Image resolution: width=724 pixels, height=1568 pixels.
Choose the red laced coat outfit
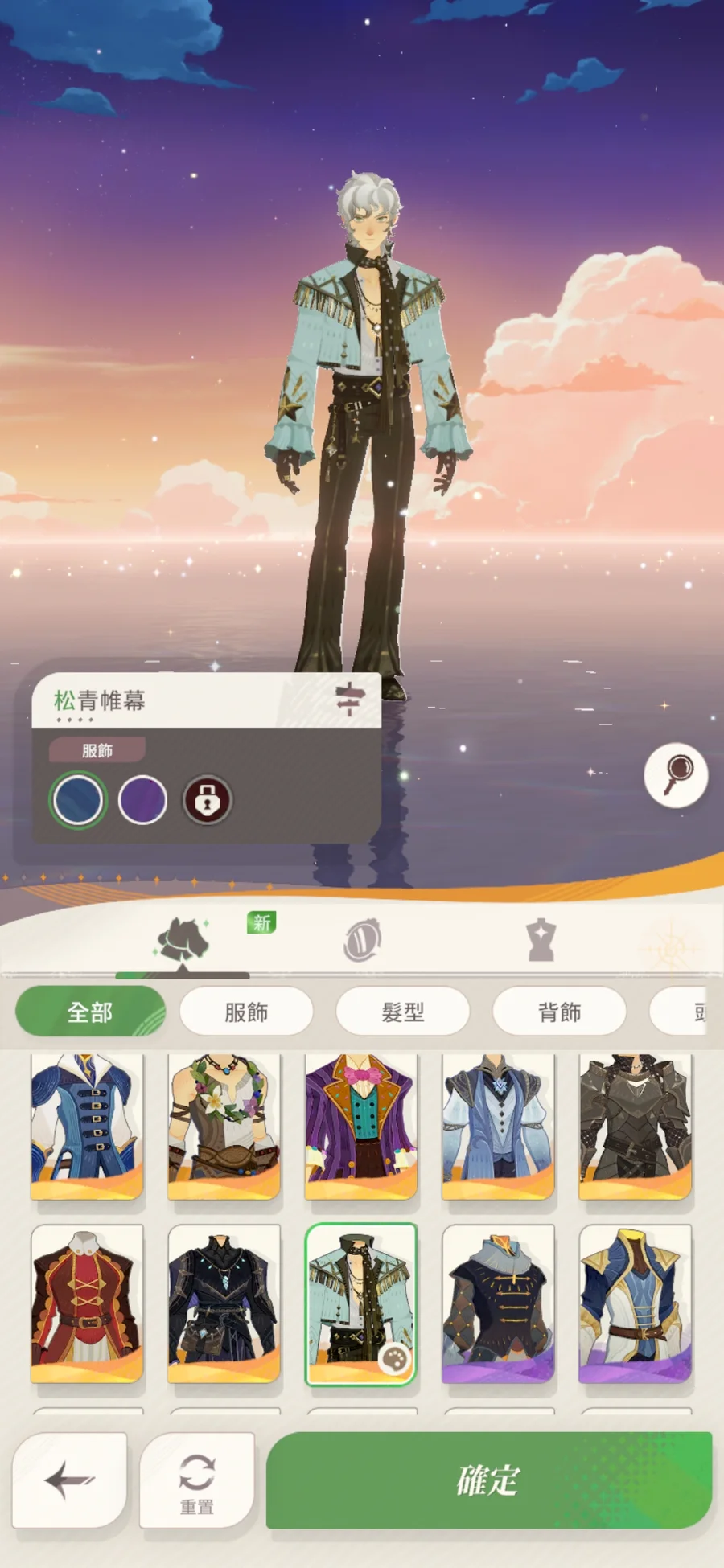coord(87,1303)
